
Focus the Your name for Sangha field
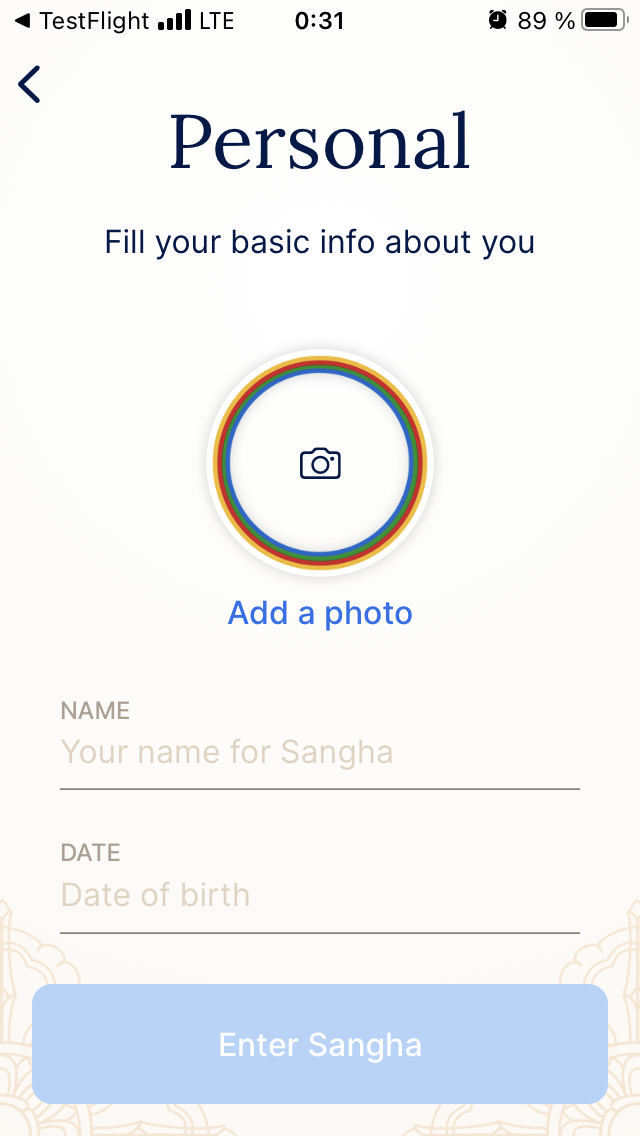click(x=320, y=752)
